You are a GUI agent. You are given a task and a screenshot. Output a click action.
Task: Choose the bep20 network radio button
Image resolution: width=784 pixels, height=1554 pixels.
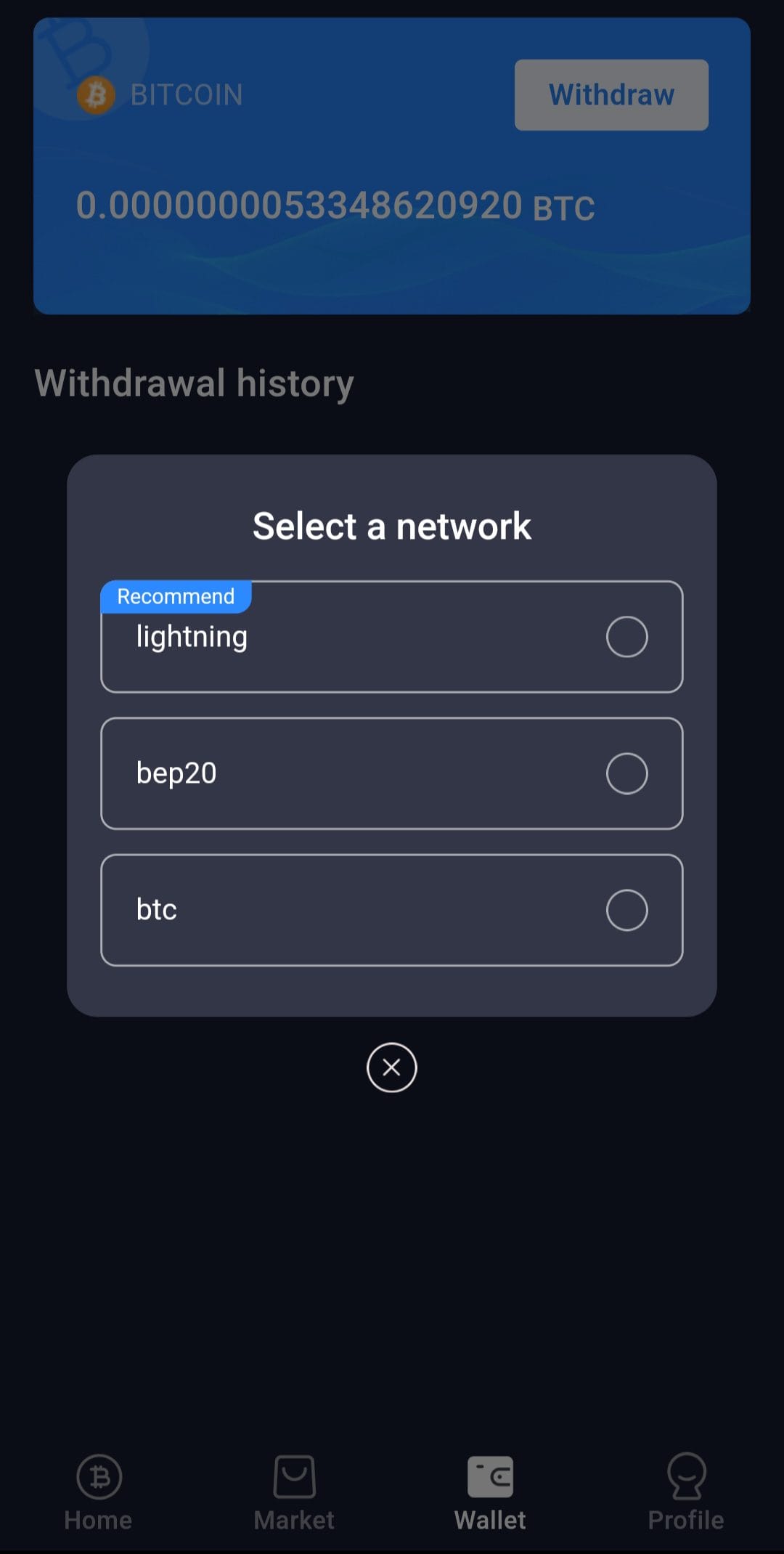(x=626, y=773)
